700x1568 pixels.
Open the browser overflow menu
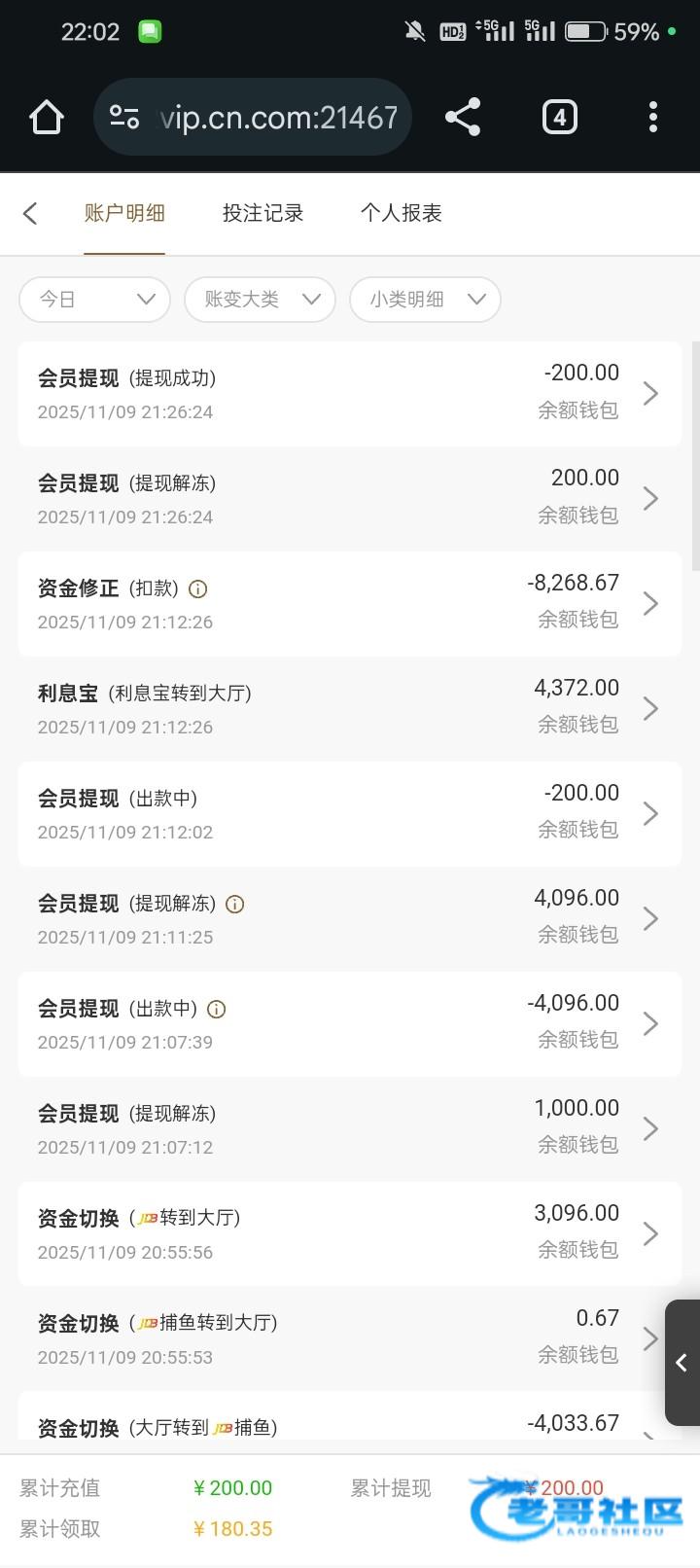[x=653, y=117]
